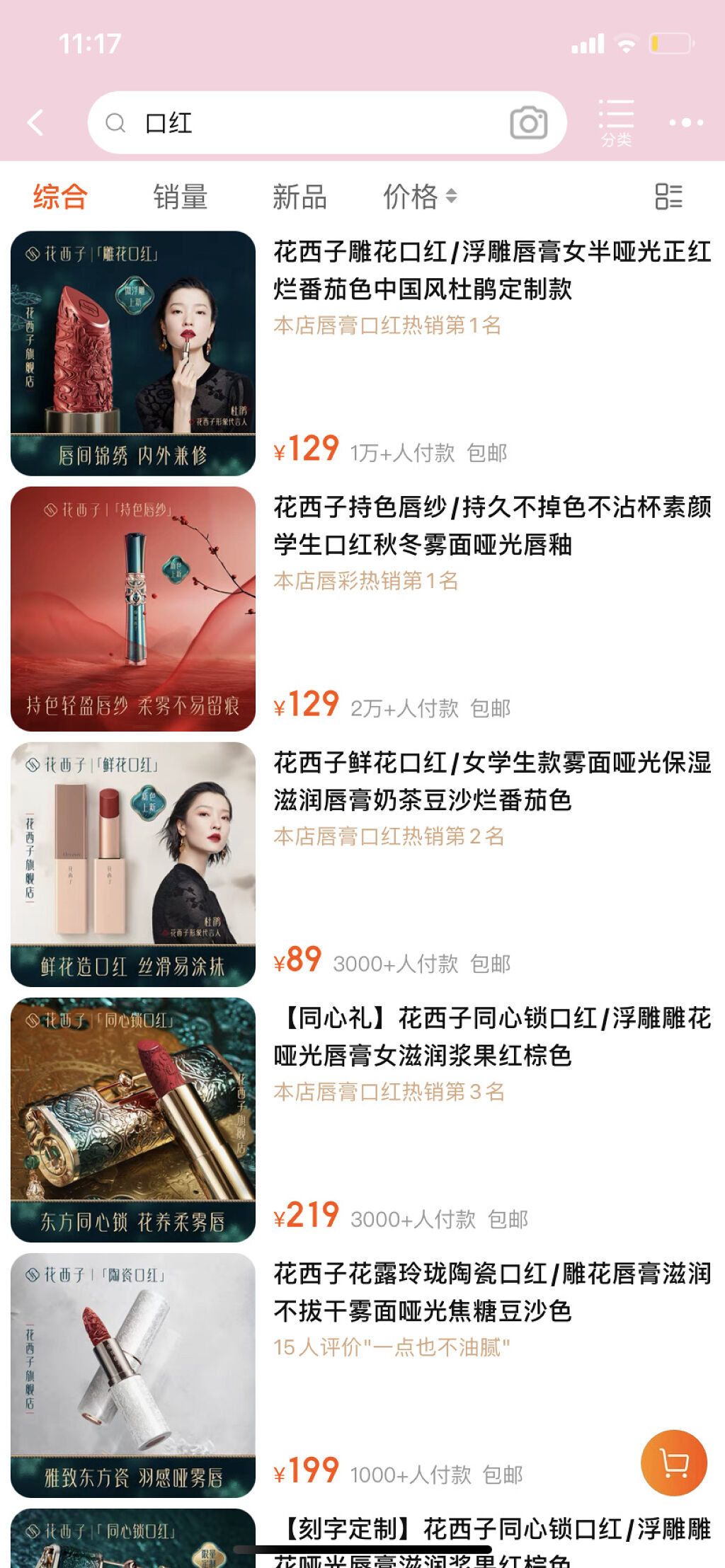
Task: Open 花西子雕花口红 product at ¥129
Action: click(x=491, y=270)
